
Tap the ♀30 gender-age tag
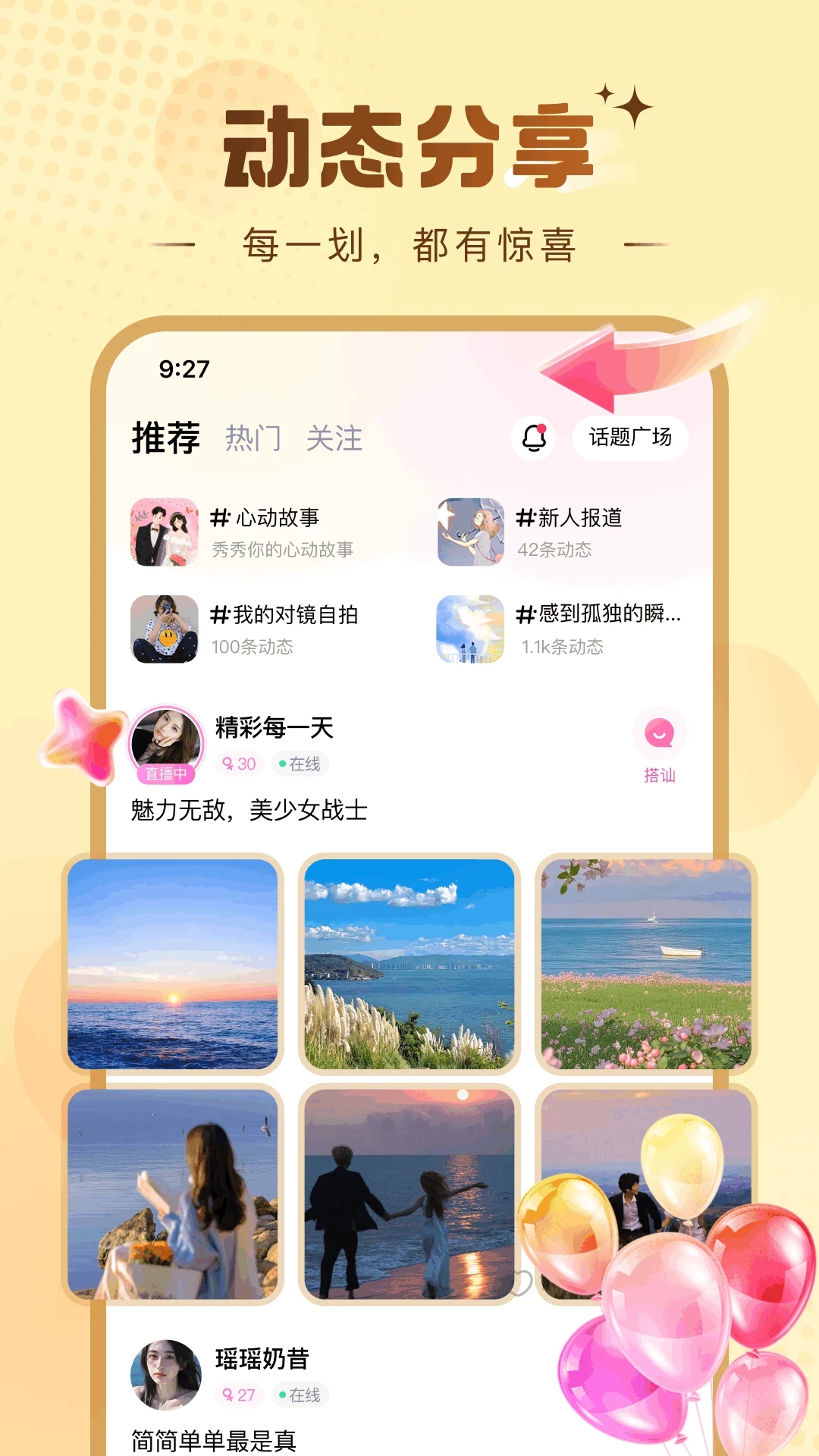pos(240,764)
